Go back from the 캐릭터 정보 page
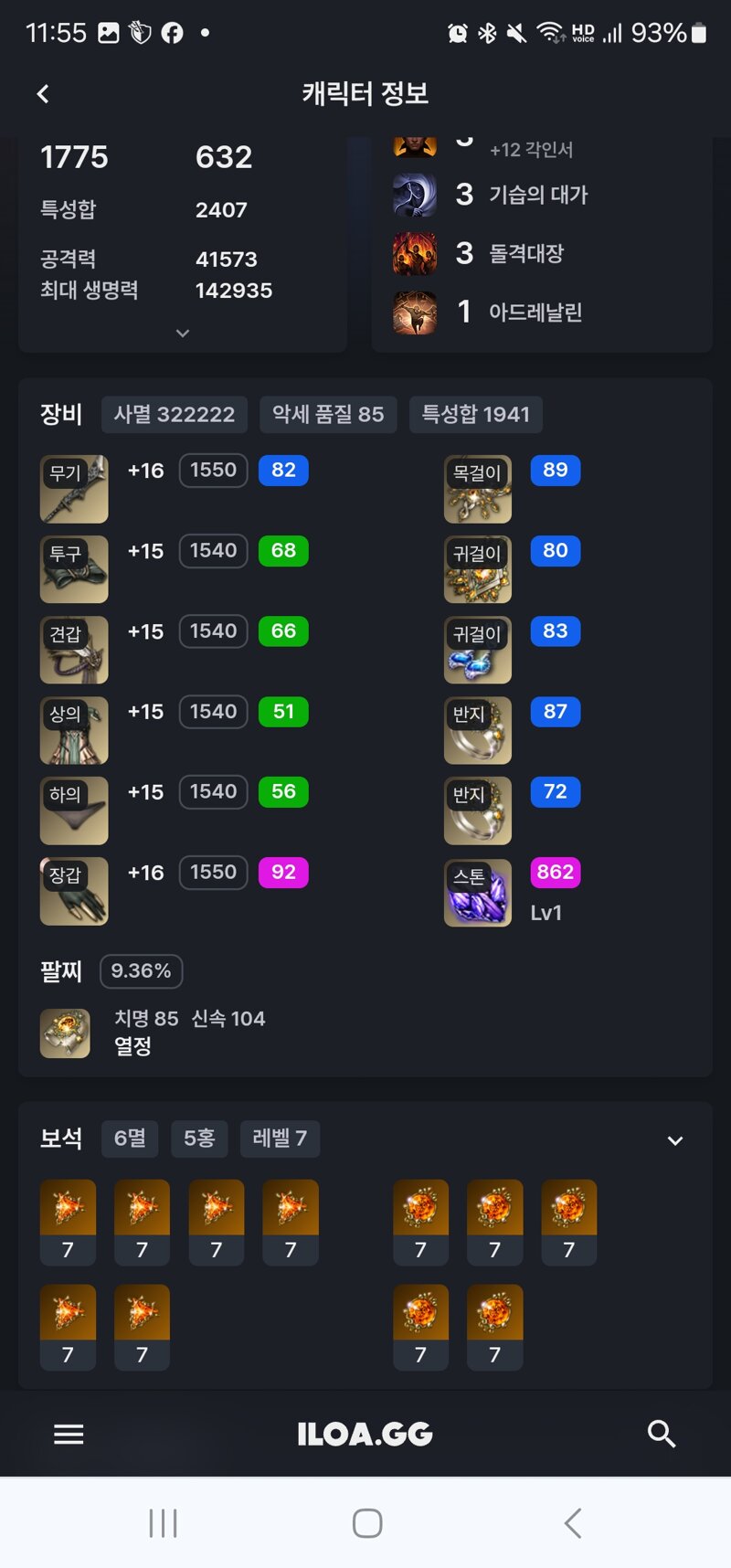 43,94
